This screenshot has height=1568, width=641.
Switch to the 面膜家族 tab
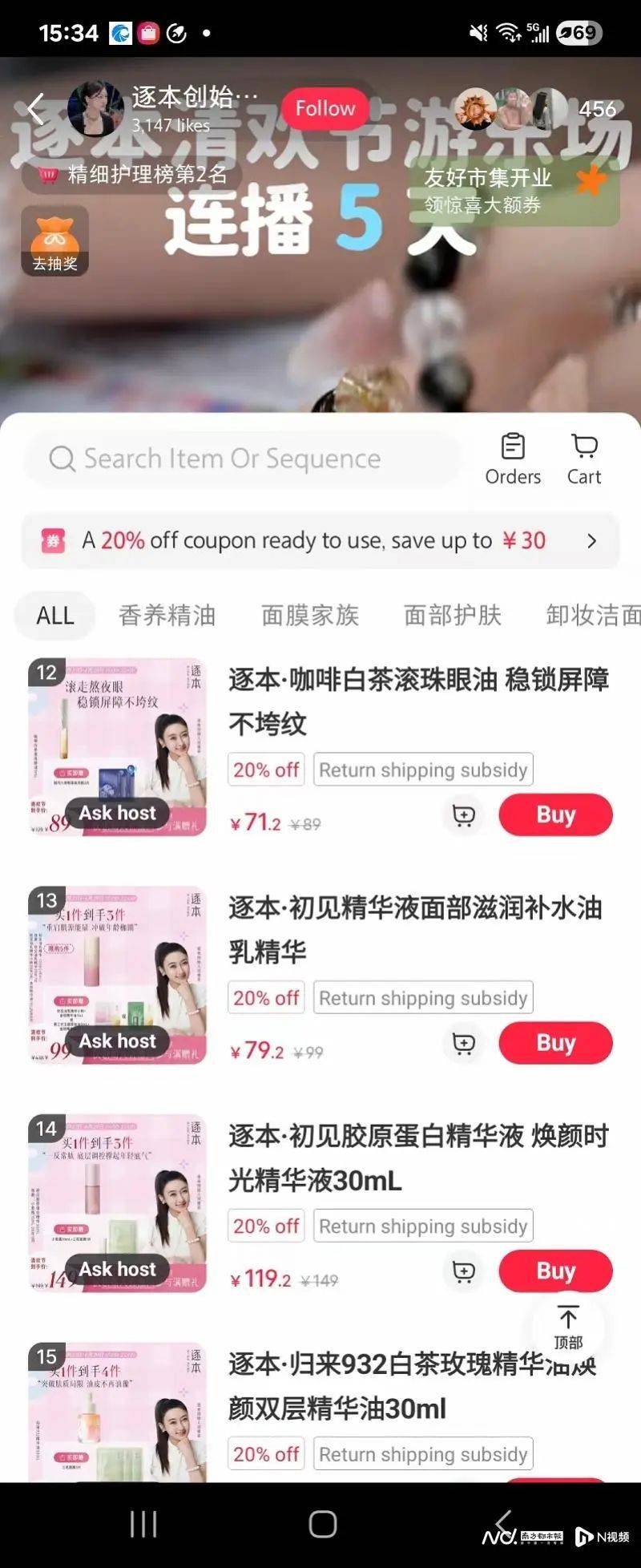coord(309,616)
